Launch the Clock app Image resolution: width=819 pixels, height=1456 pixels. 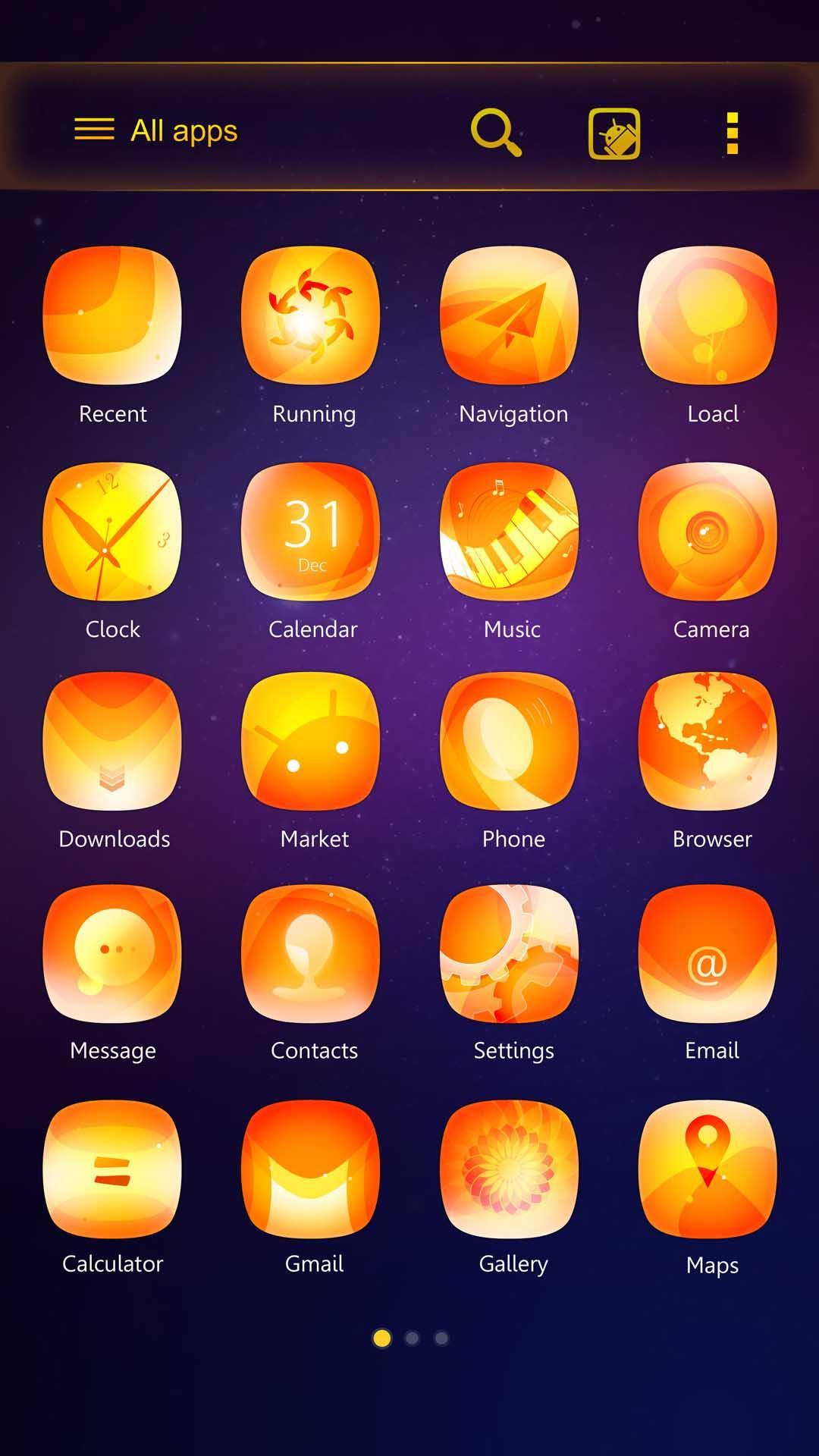click(112, 532)
